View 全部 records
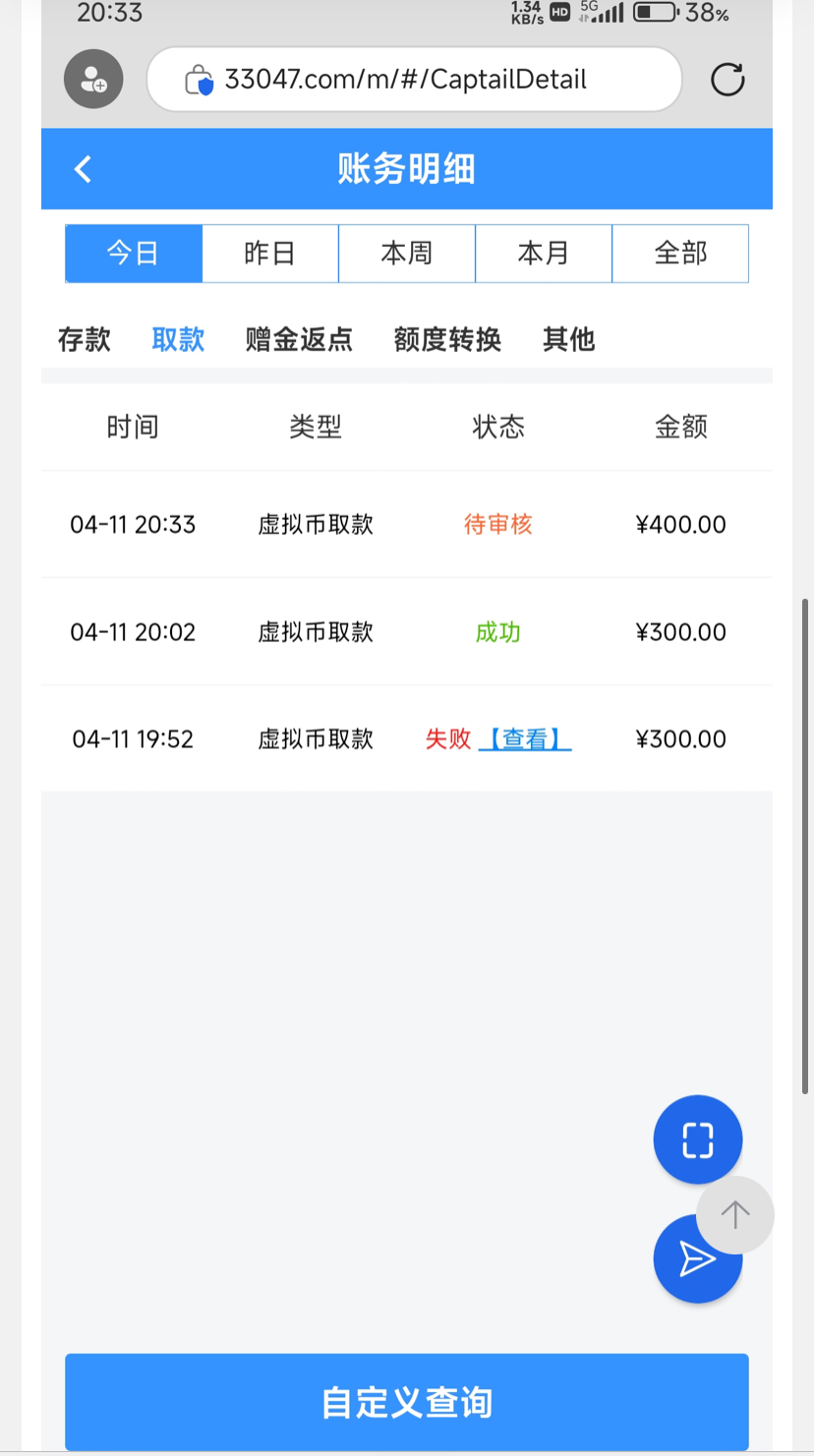The image size is (814, 1456). point(680,254)
